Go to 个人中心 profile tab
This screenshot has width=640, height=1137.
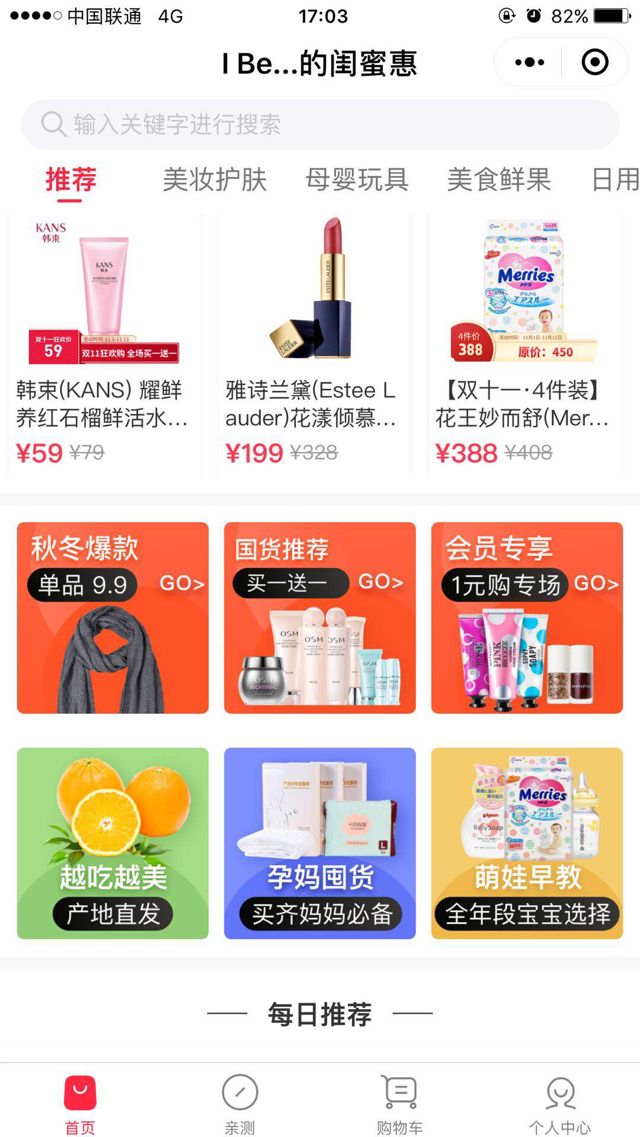(560, 1104)
